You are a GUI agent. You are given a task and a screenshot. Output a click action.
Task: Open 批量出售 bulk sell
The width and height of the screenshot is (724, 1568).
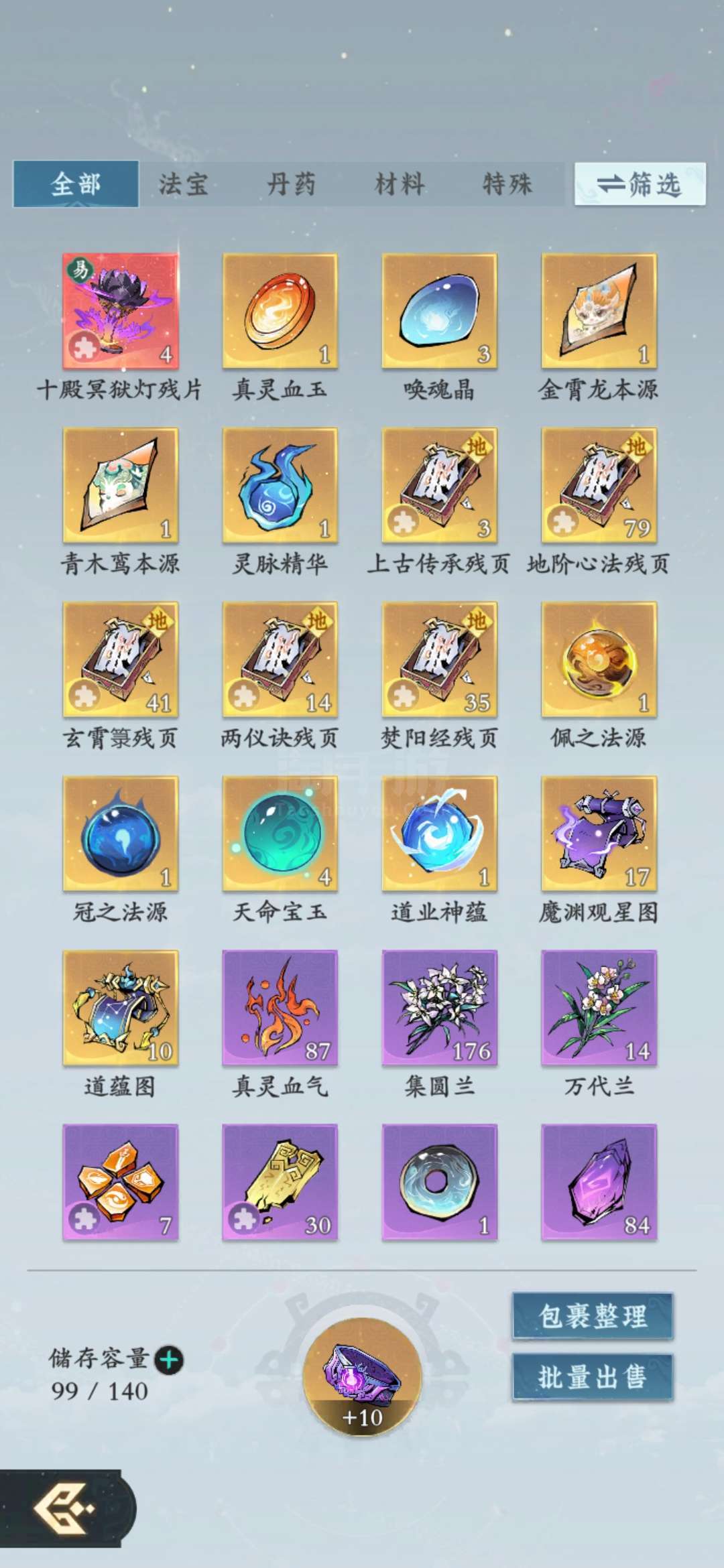(x=593, y=1376)
